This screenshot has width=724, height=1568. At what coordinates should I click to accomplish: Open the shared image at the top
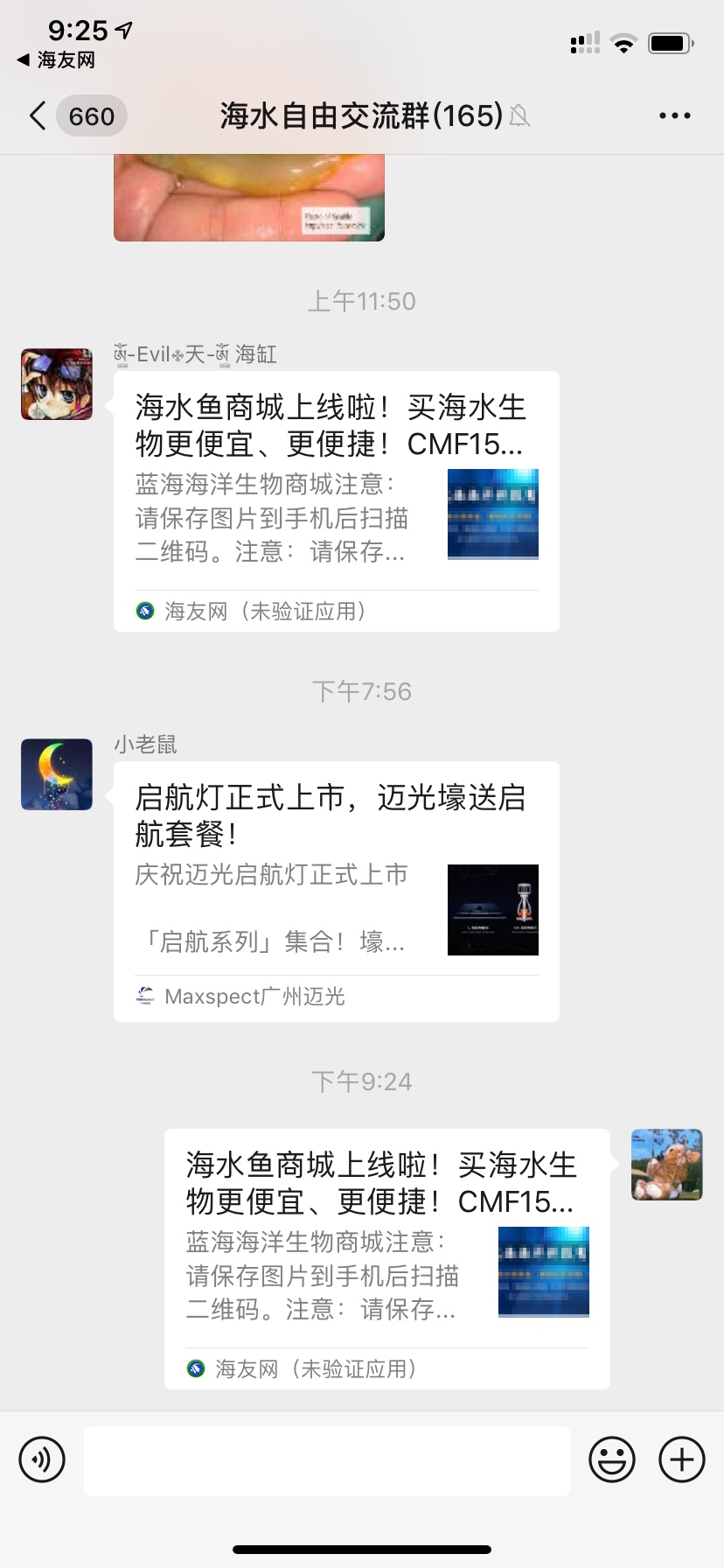[249, 198]
